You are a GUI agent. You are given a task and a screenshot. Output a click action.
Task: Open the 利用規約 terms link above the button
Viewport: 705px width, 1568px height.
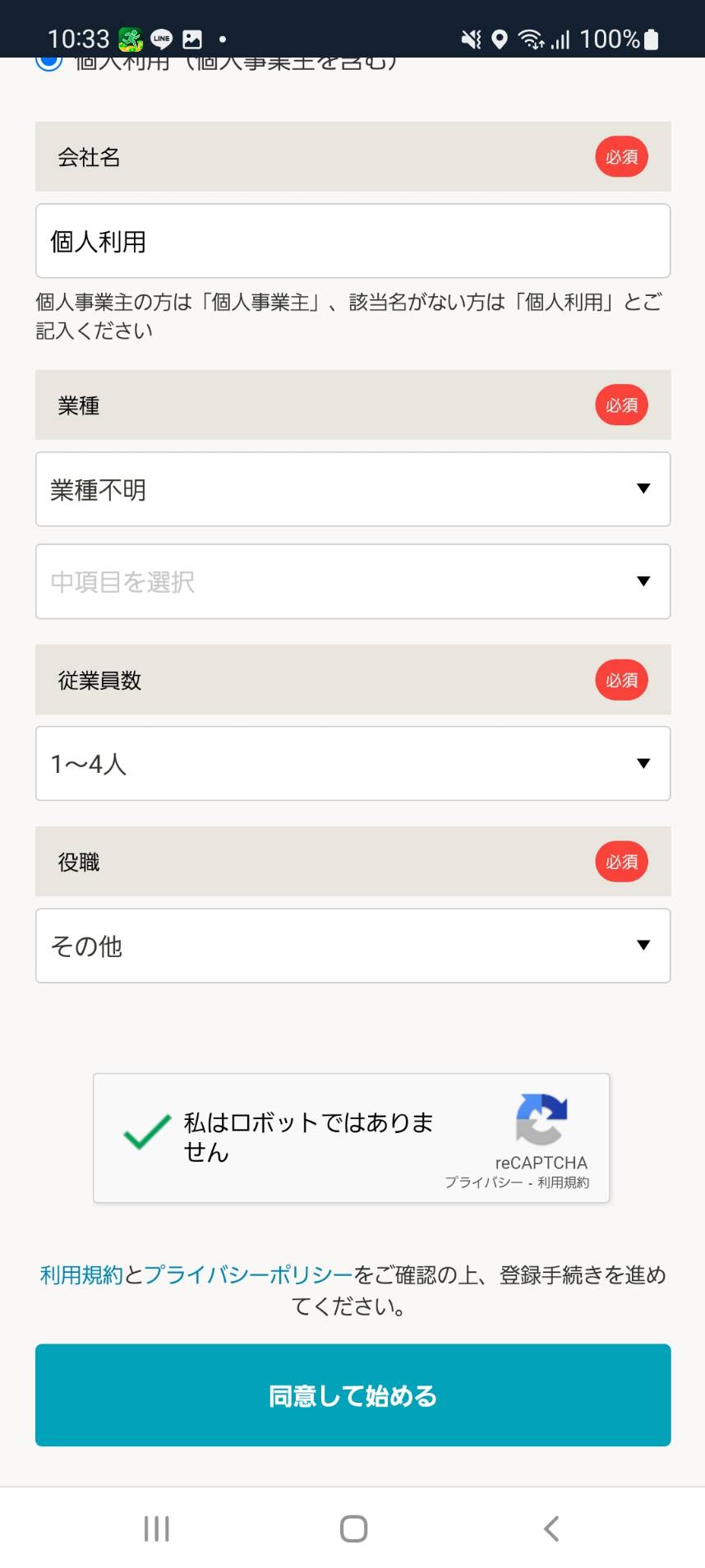coord(81,1274)
